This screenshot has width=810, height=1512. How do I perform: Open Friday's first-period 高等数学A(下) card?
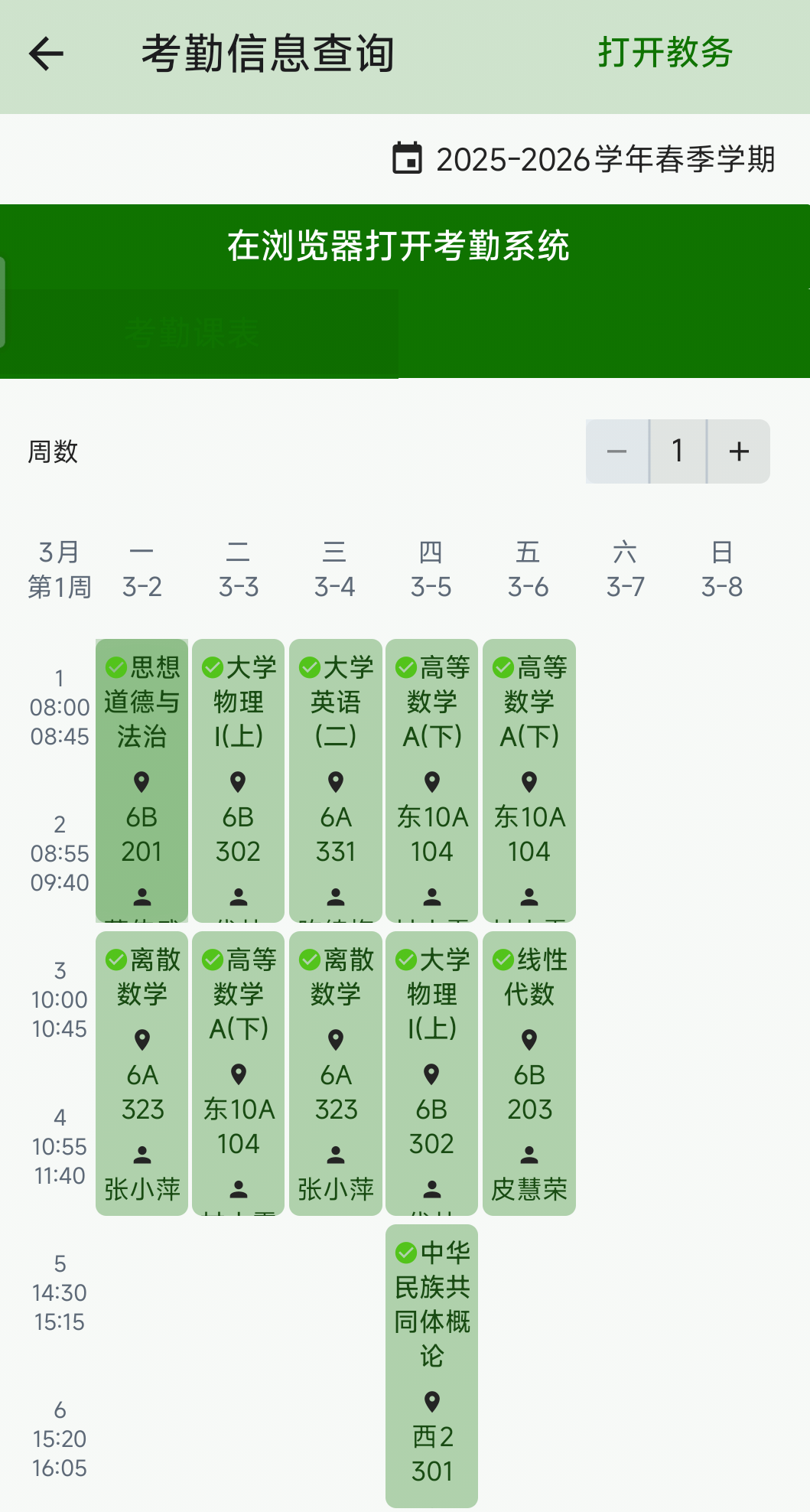pos(529,780)
